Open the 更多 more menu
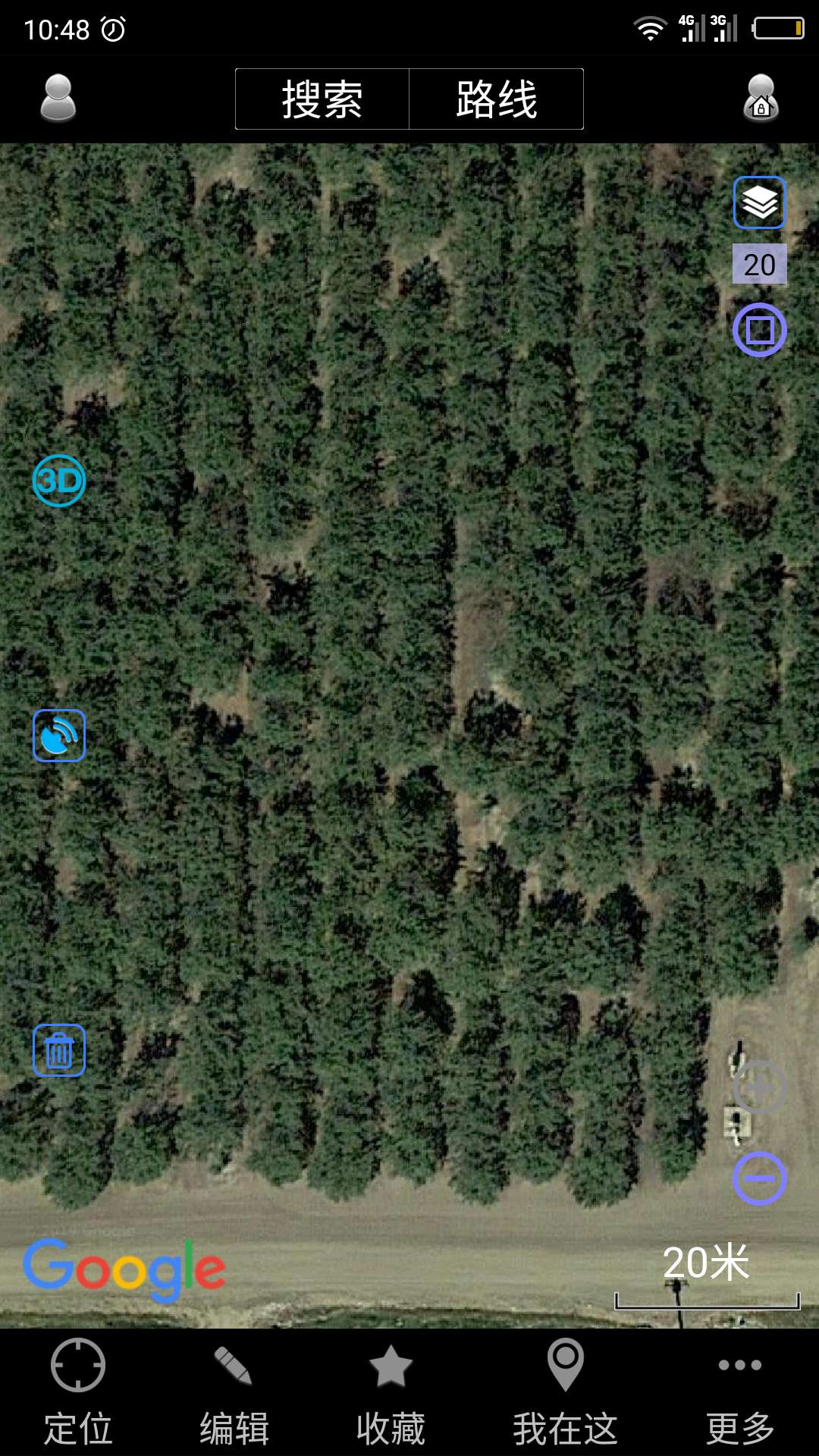The width and height of the screenshot is (819, 1456). tap(740, 1392)
